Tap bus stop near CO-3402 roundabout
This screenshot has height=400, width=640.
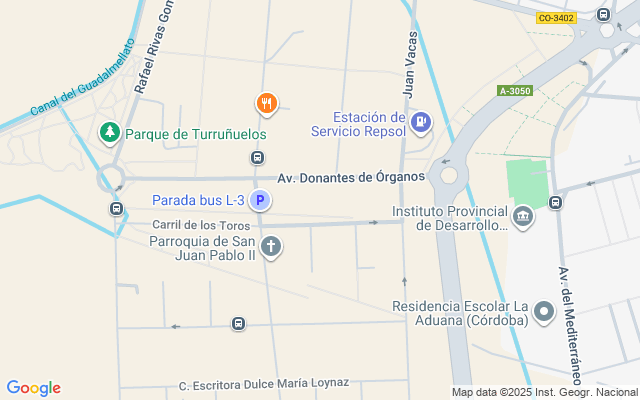[603, 15]
